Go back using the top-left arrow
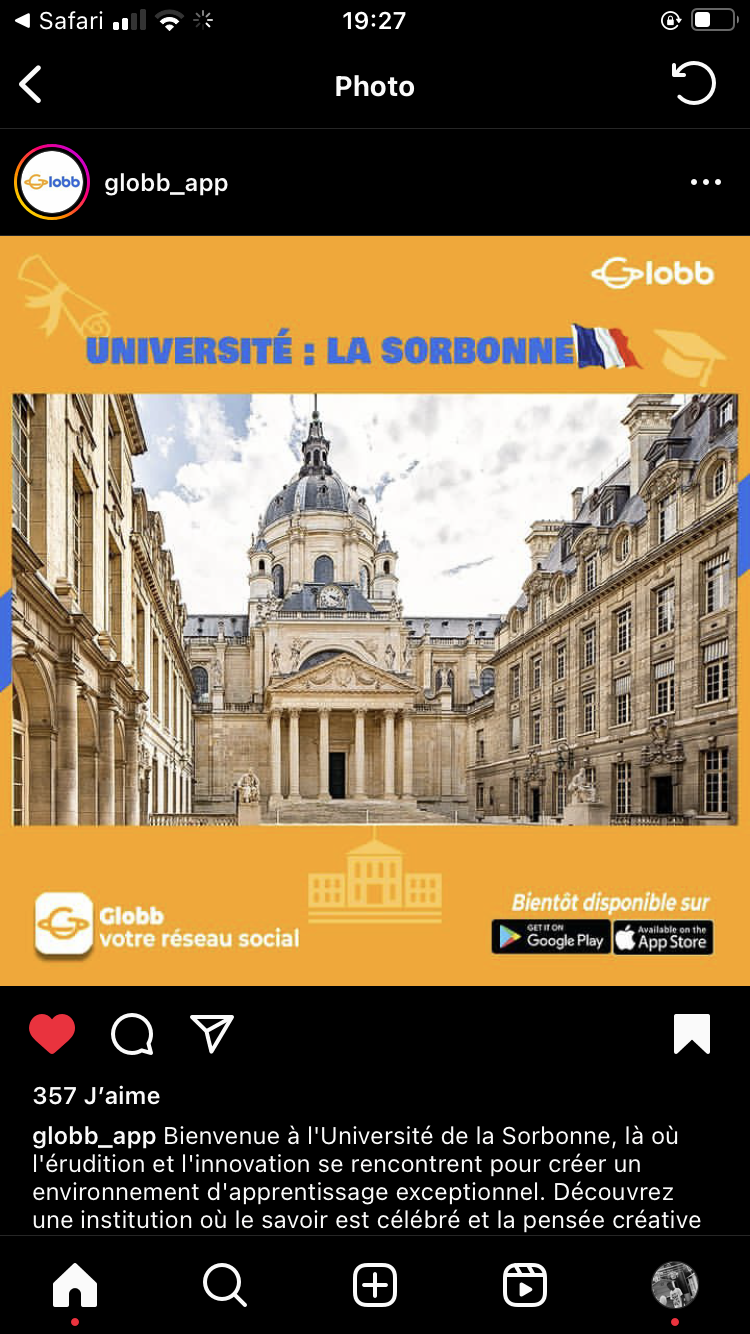Image resolution: width=750 pixels, height=1334 pixels. 32,86
